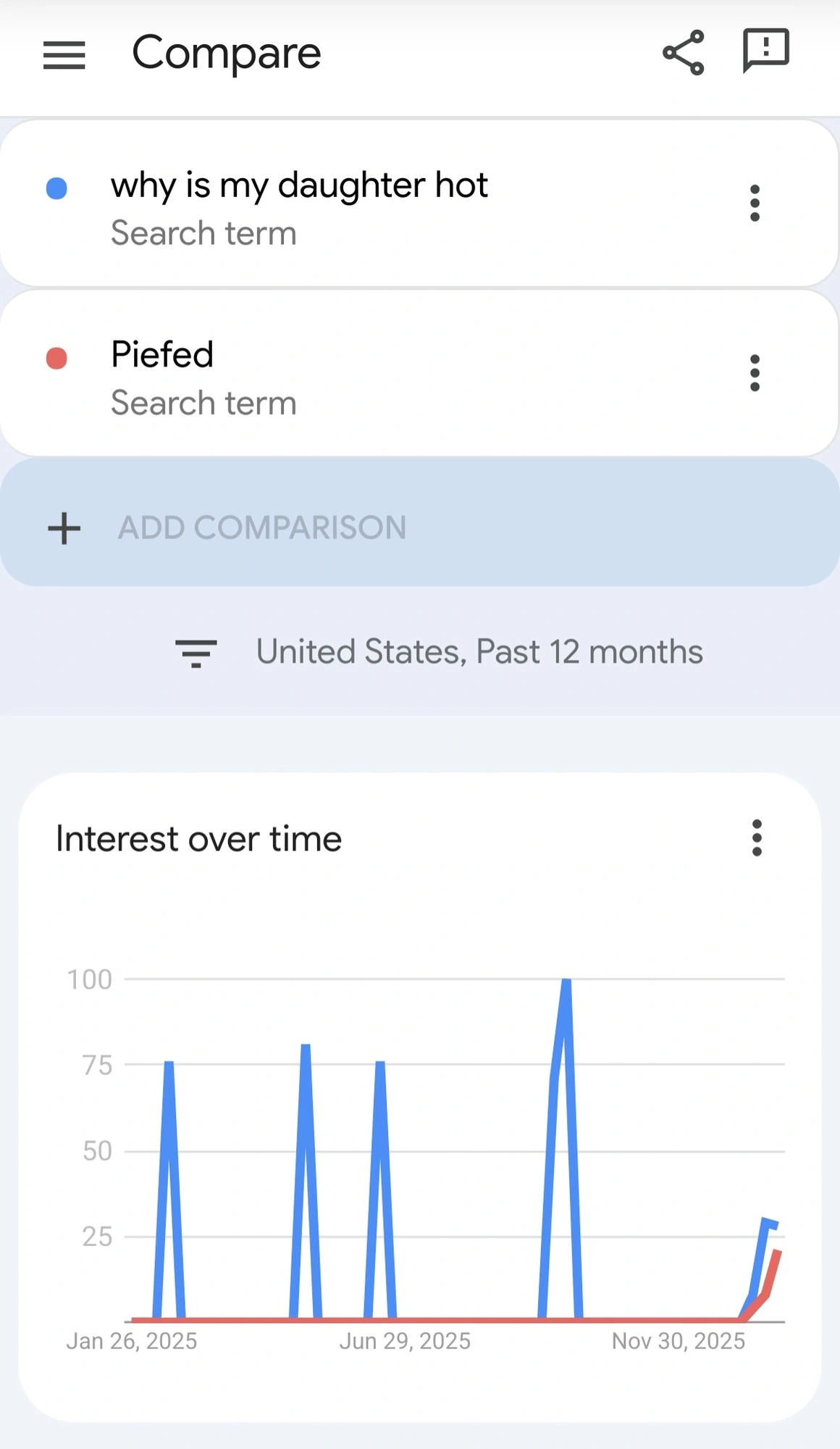Open the navigation hamburger menu
Image resolution: width=840 pixels, height=1449 pixels.
point(64,54)
